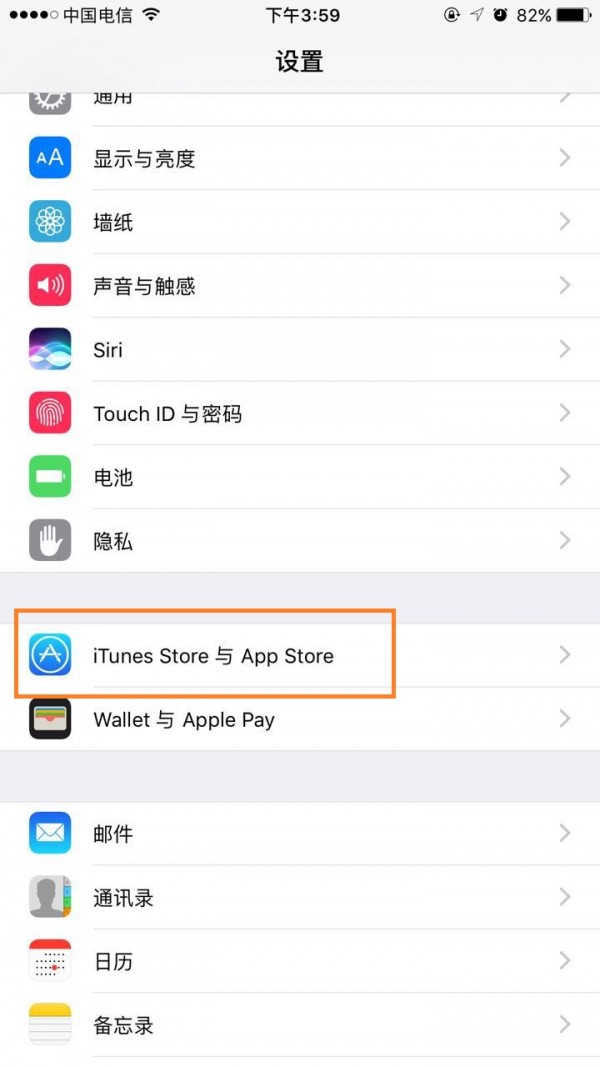This screenshot has height=1067, width=600.
Task: Open Siri settings
Action: [300, 349]
